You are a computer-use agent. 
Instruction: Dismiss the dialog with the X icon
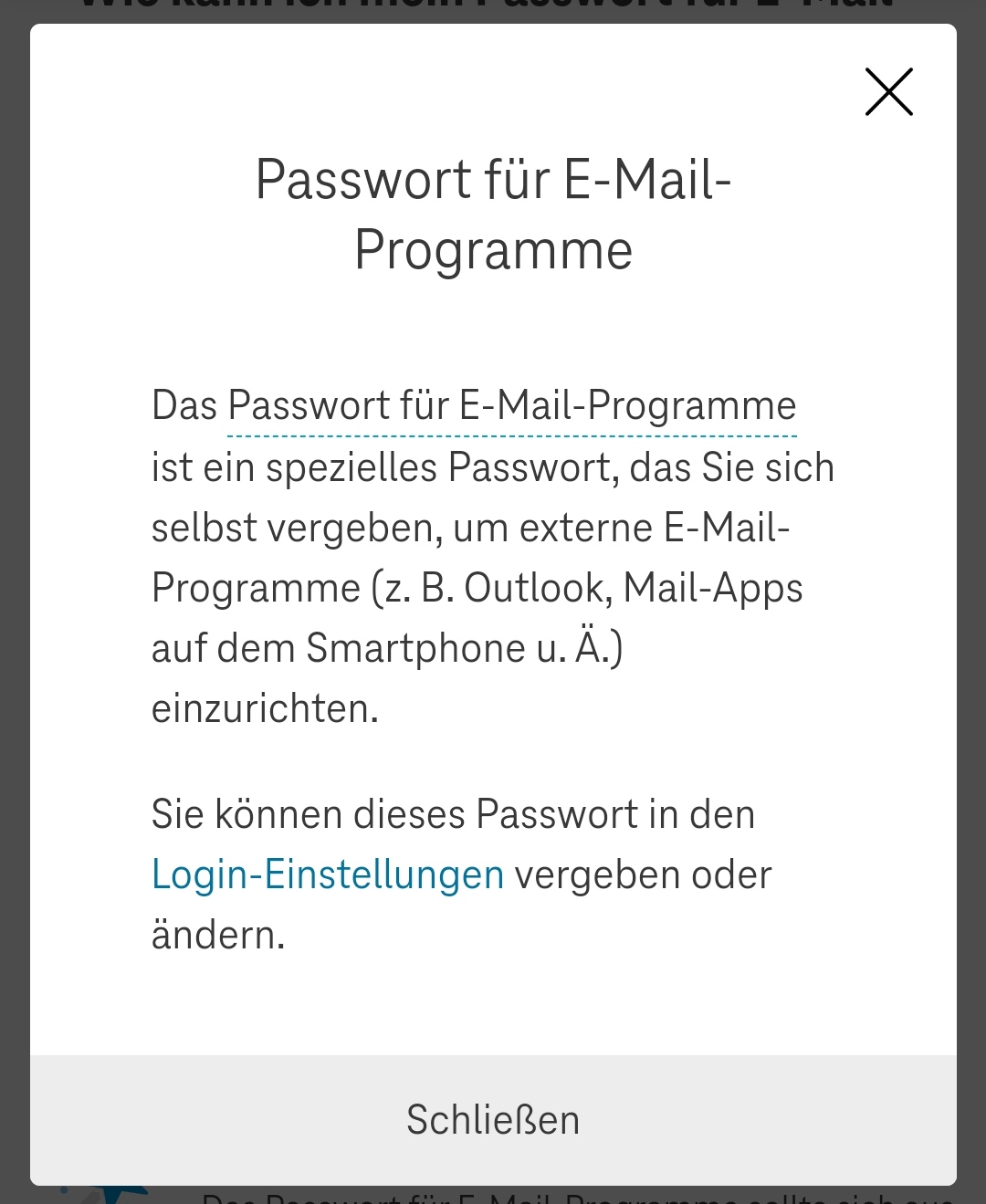click(x=888, y=92)
